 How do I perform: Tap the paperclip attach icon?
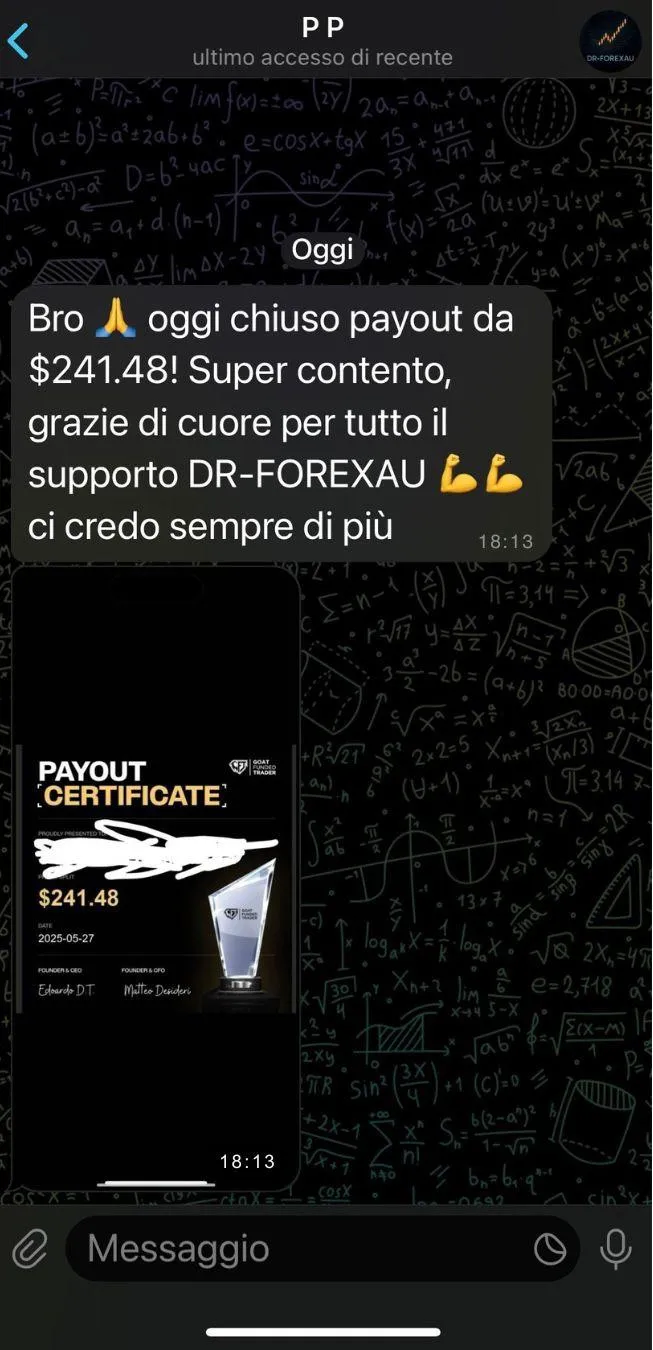pos(30,1248)
